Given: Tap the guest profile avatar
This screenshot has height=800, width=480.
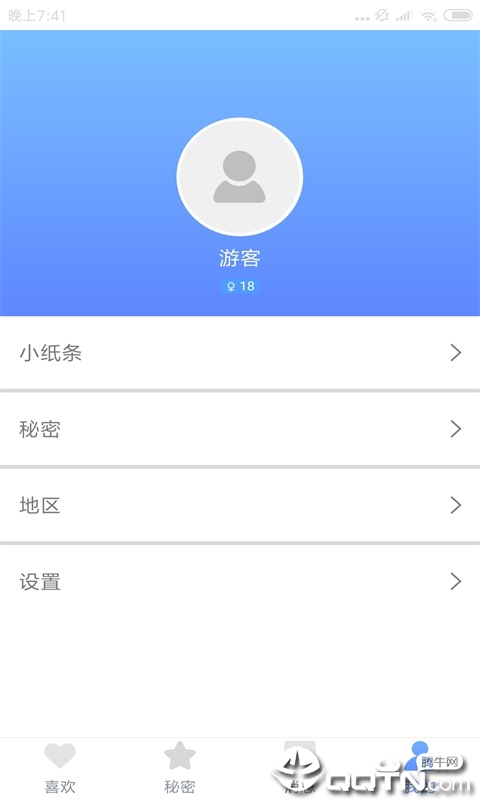Looking at the screenshot, I should pyautogui.click(x=240, y=177).
